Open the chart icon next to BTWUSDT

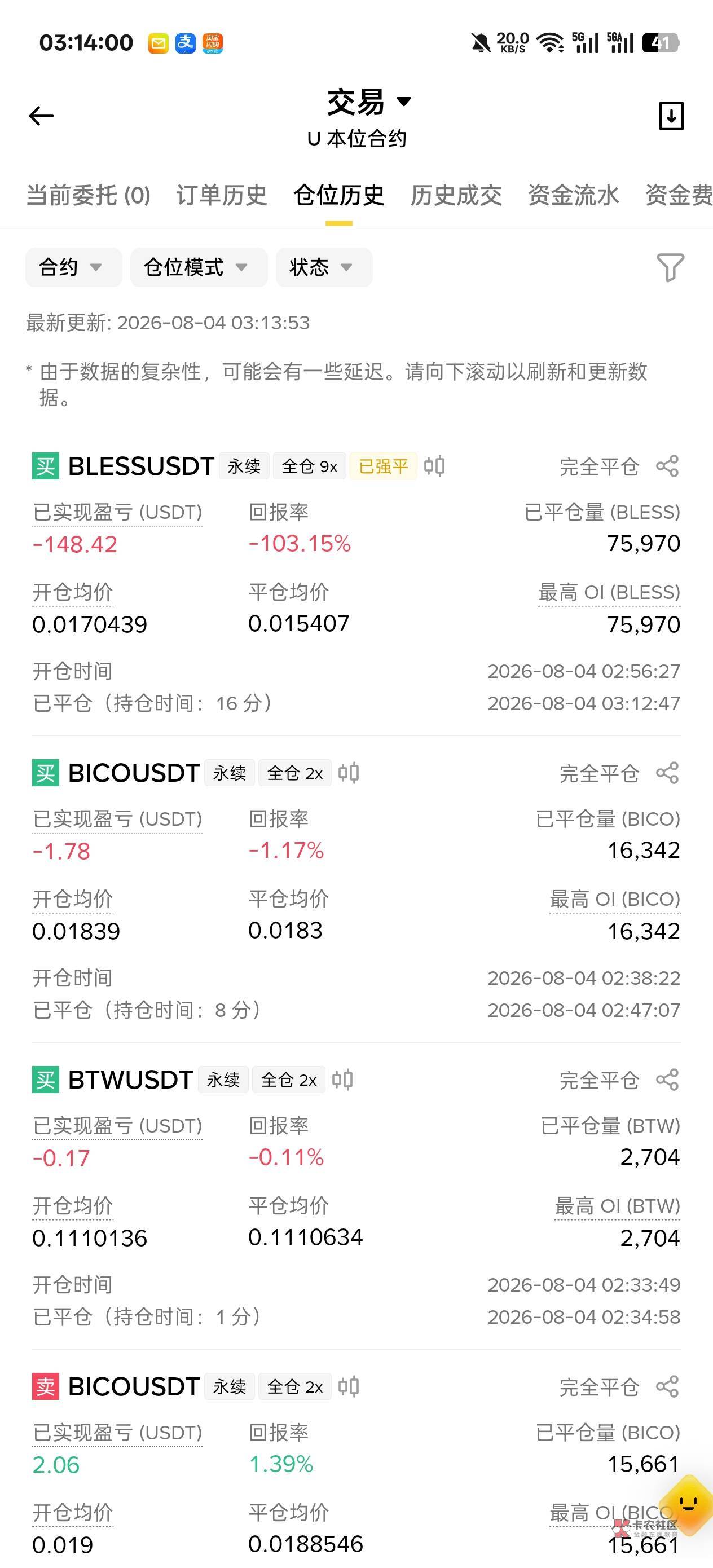[342, 1080]
